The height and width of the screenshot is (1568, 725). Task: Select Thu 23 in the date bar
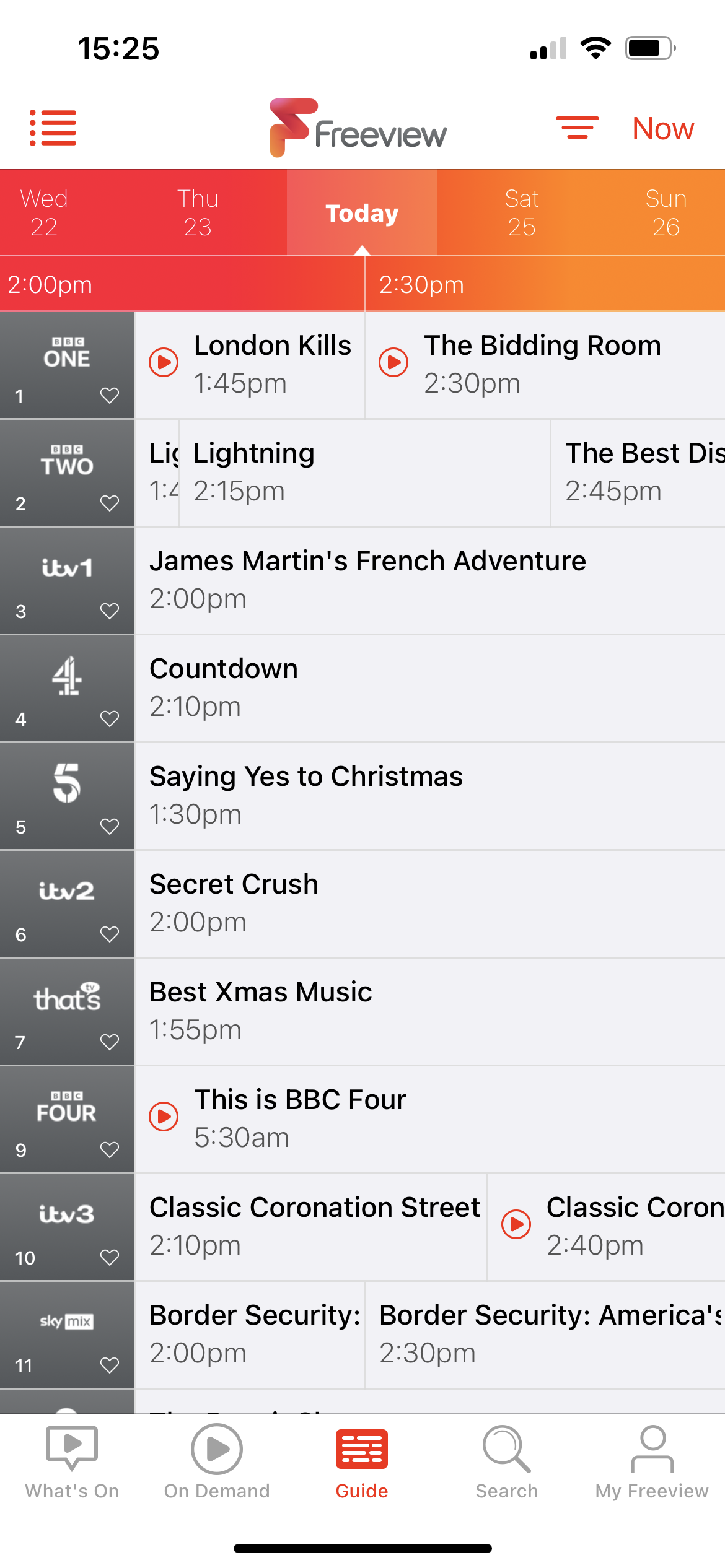coord(198,212)
